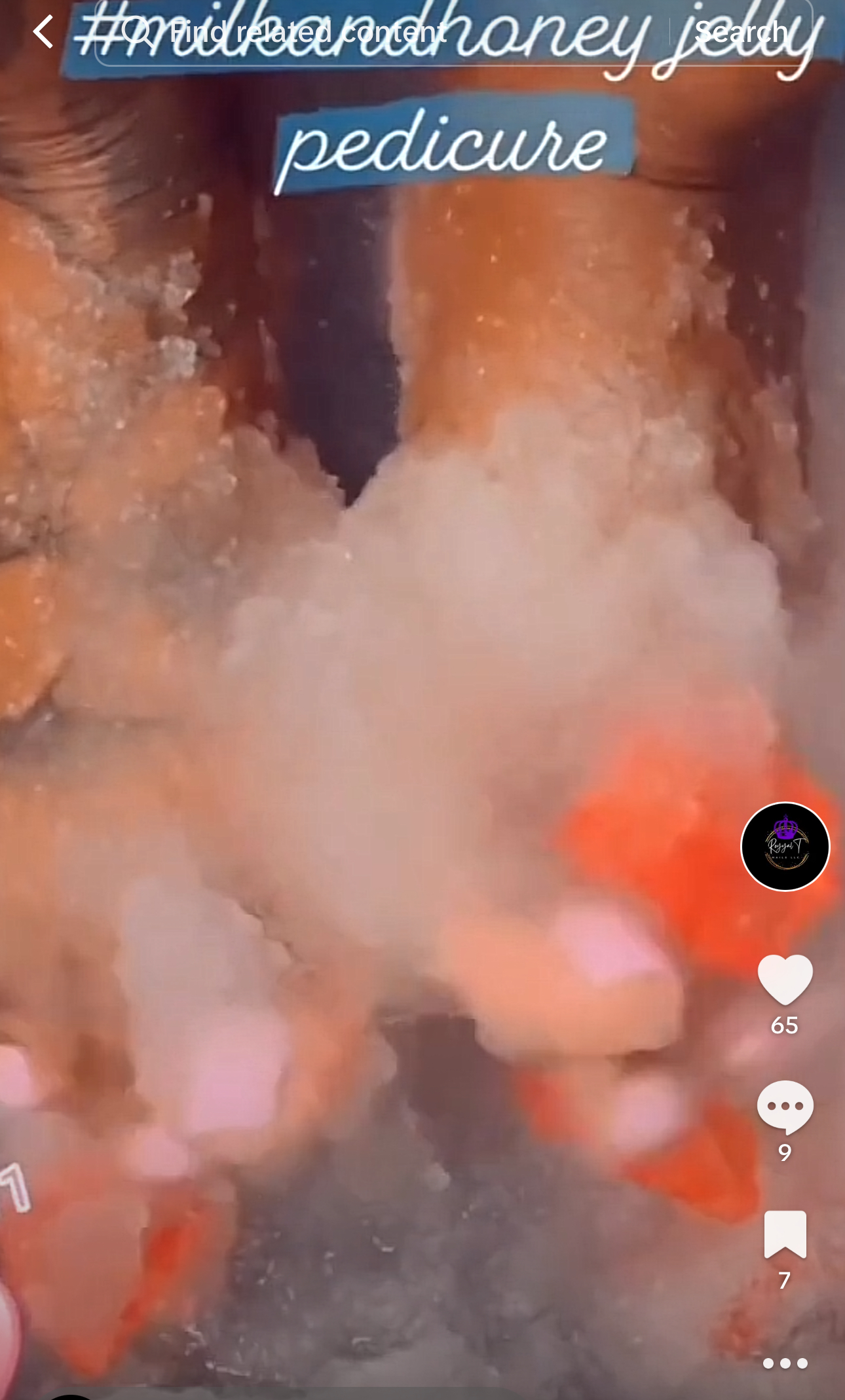Open the three-dot more options menu
This screenshot has height=1400, width=845.
point(785,1363)
